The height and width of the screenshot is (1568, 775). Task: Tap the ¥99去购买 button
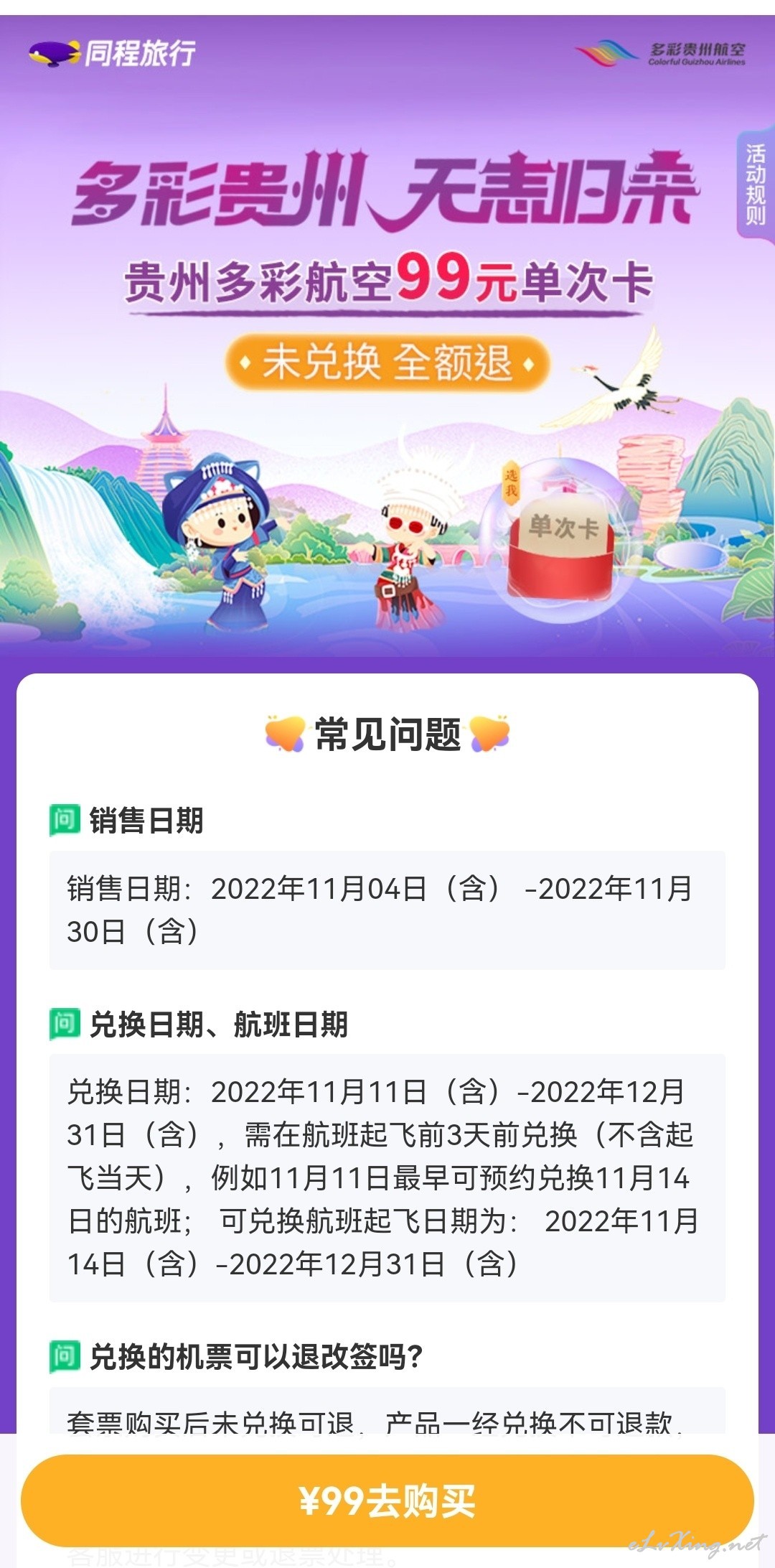387,1501
